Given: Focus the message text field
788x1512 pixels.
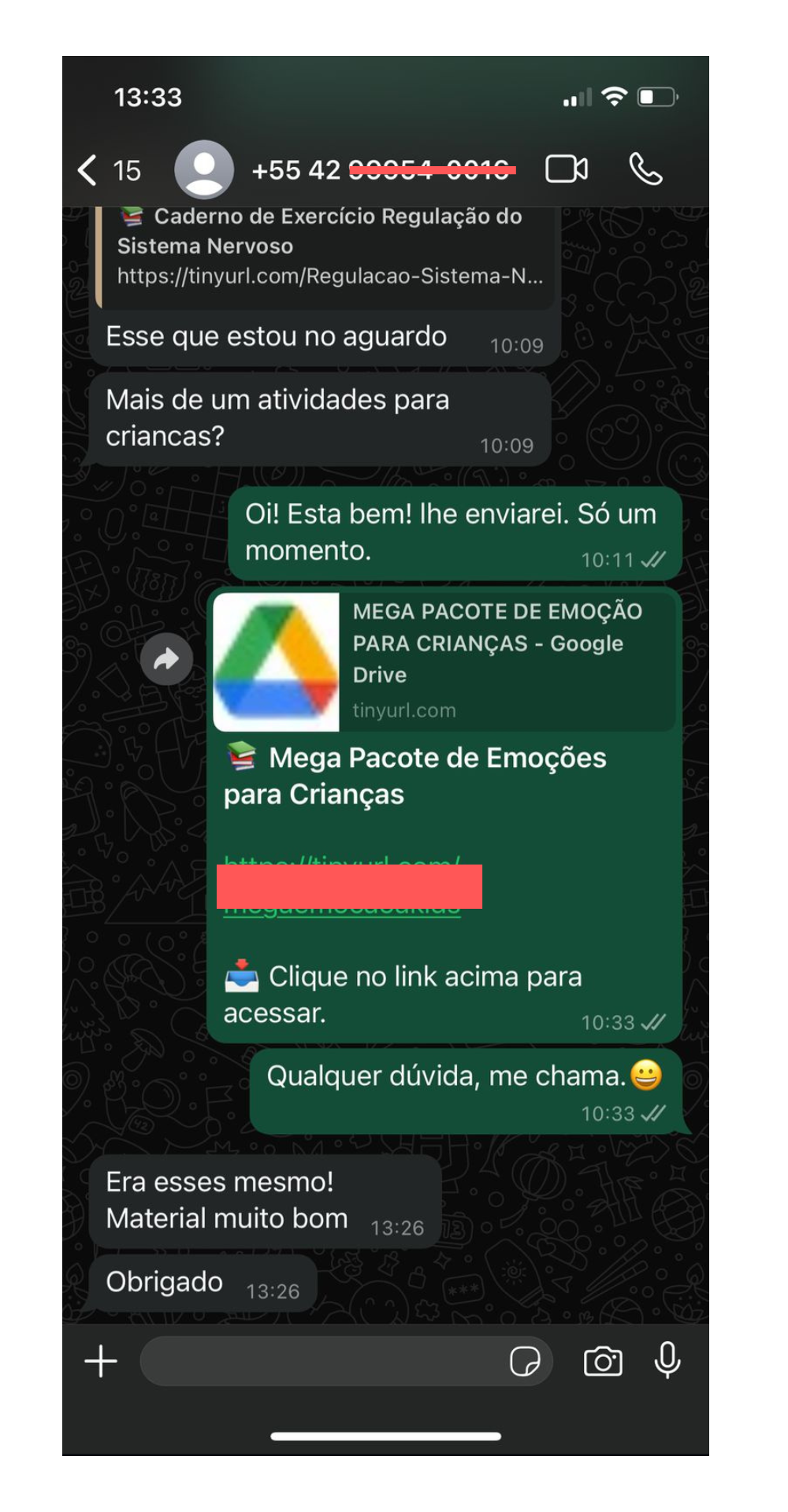Looking at the screenshot, I should tap(323, 1361).
